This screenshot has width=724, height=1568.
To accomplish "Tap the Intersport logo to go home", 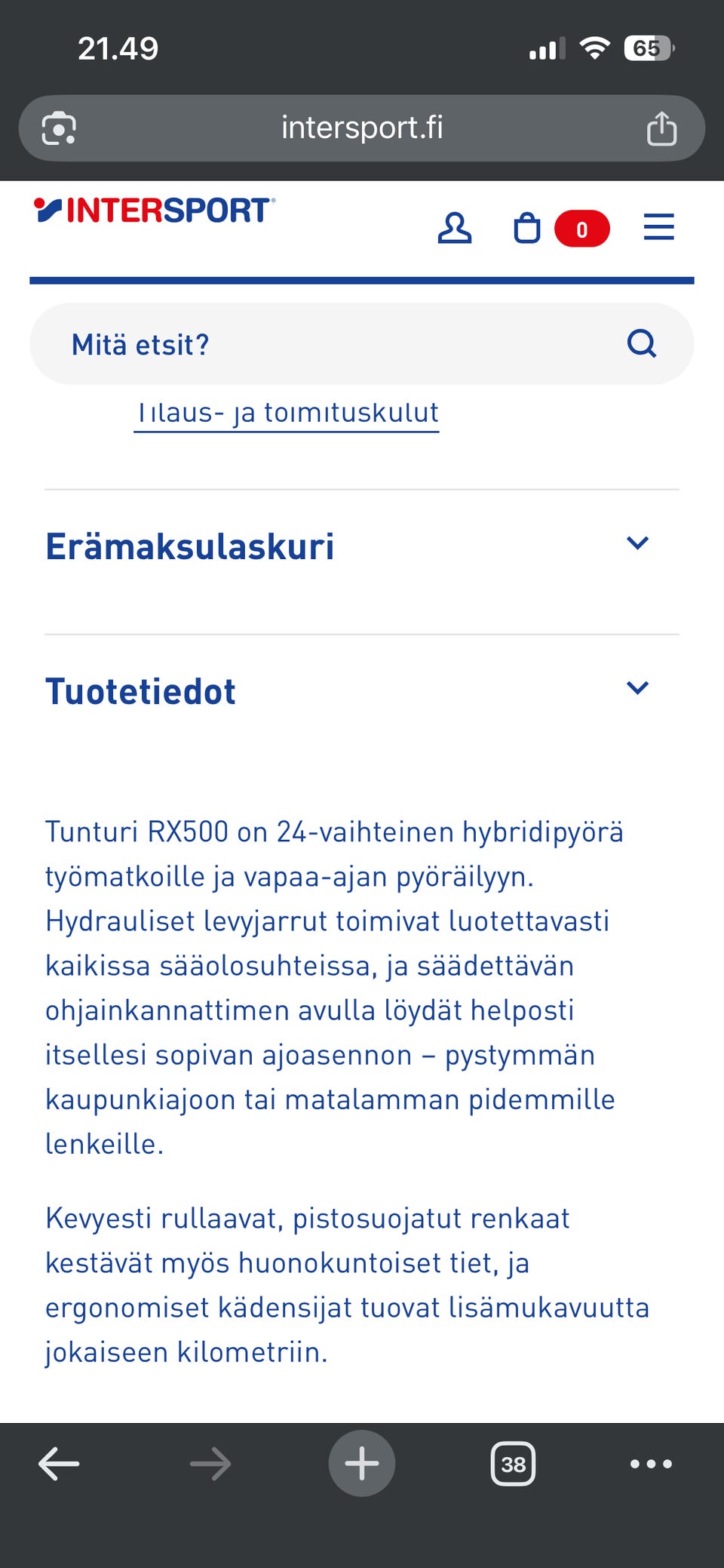I will 155,211.
